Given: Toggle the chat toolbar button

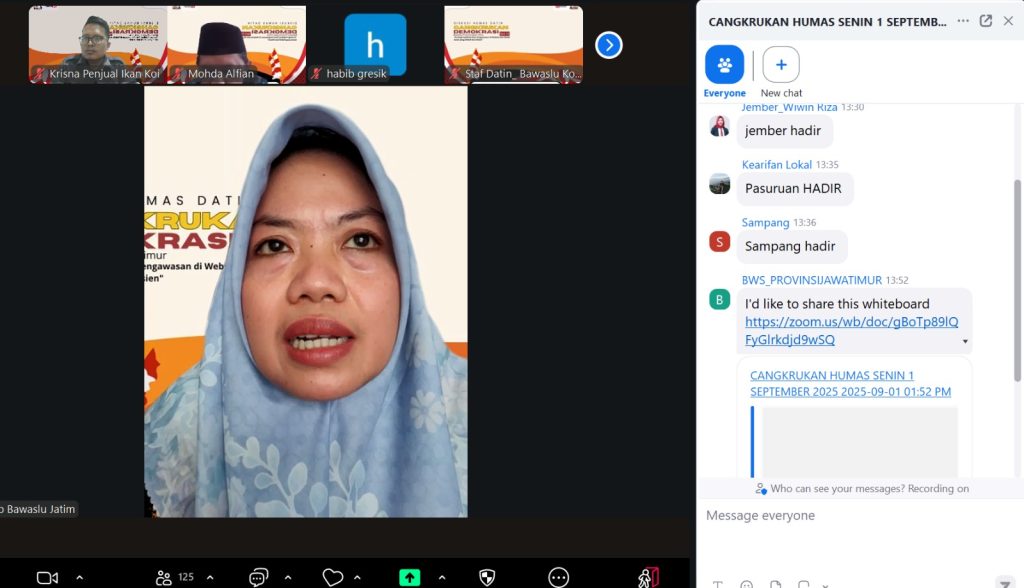Looking at the screenshot, I should [258, 577].
